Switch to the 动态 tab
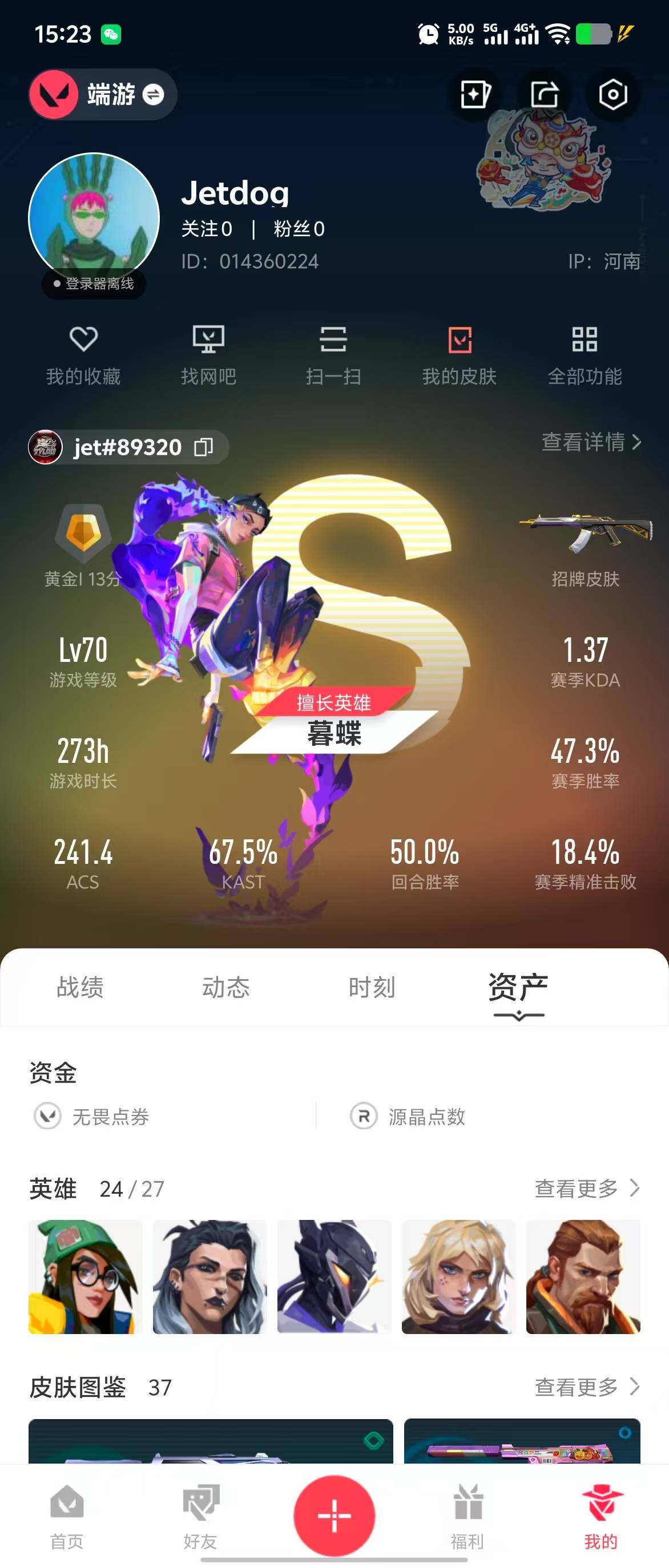This screenshot has height=1568, width=669. point(226,987)
